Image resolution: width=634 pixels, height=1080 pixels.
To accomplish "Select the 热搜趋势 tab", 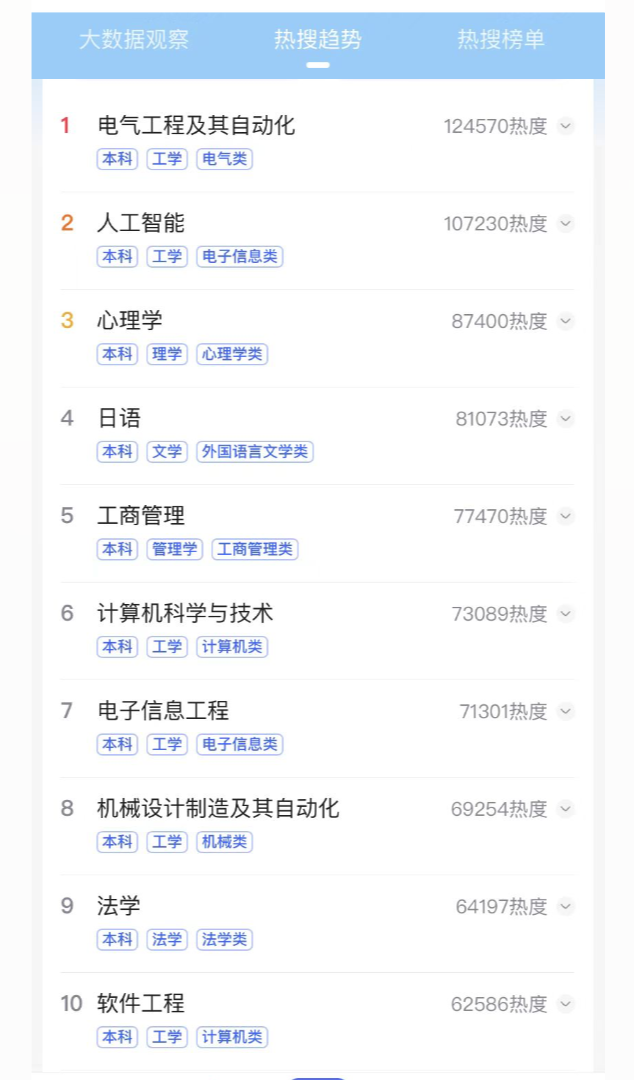I will click(317, 40).
